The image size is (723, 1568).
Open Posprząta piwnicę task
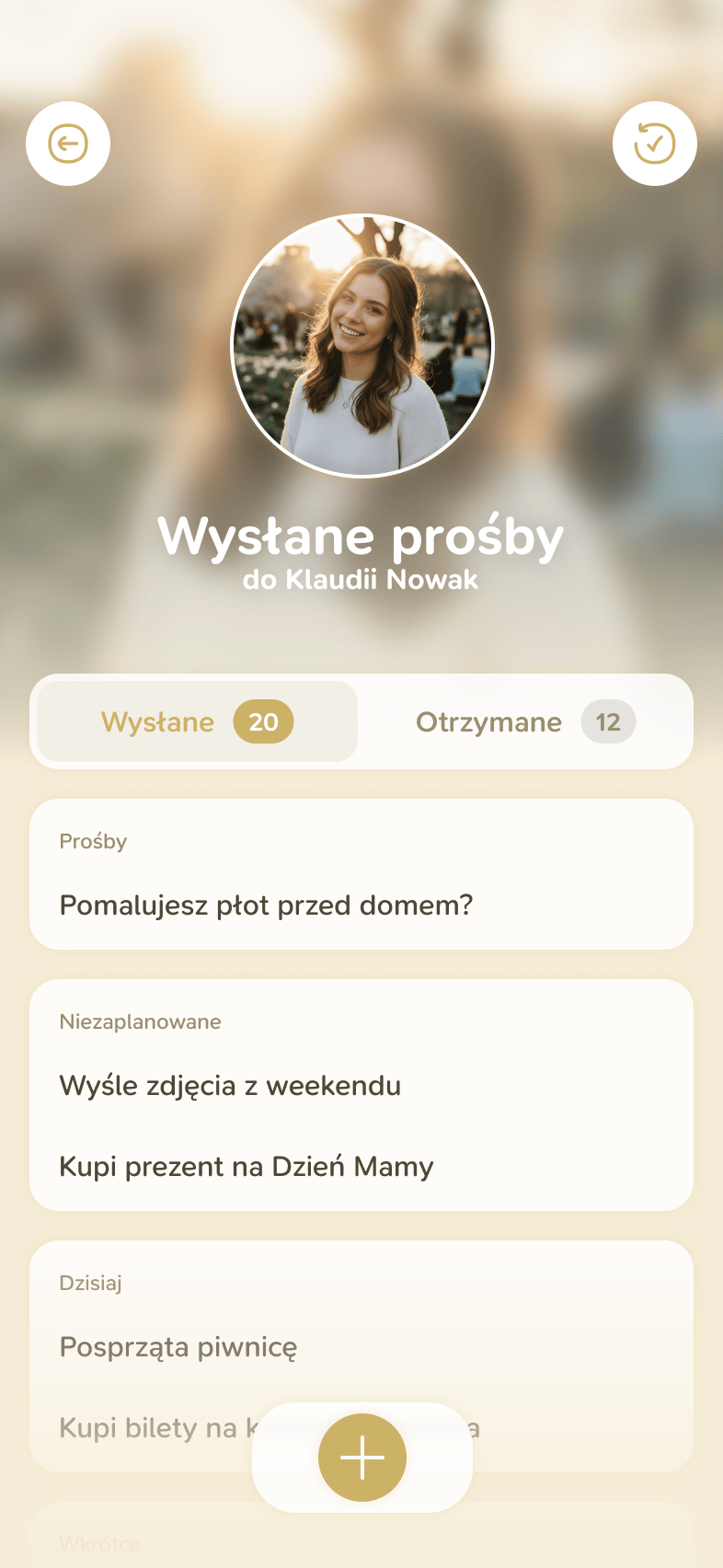pyautogui.click(x=361, y=1347)
